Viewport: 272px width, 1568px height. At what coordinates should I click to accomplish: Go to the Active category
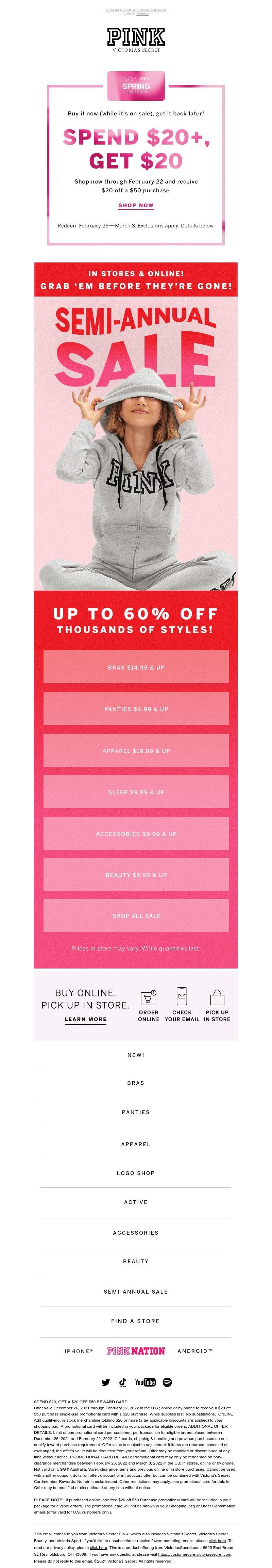[136, 1202]
